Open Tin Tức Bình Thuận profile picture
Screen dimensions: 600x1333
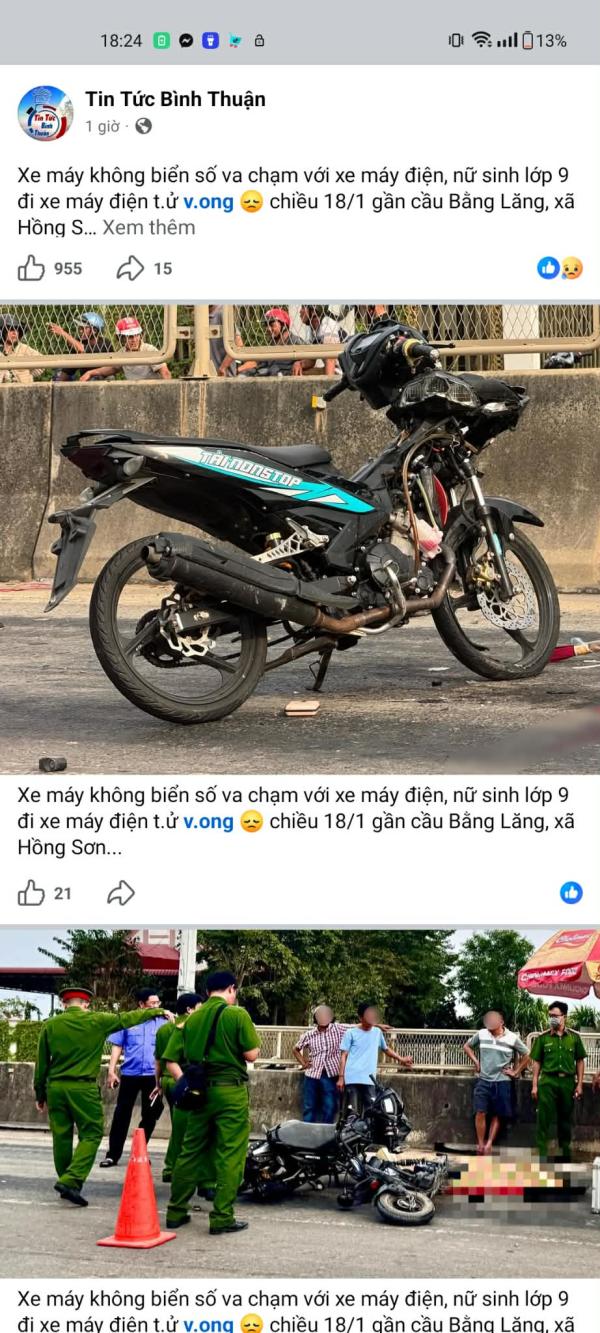pos(45,113)
